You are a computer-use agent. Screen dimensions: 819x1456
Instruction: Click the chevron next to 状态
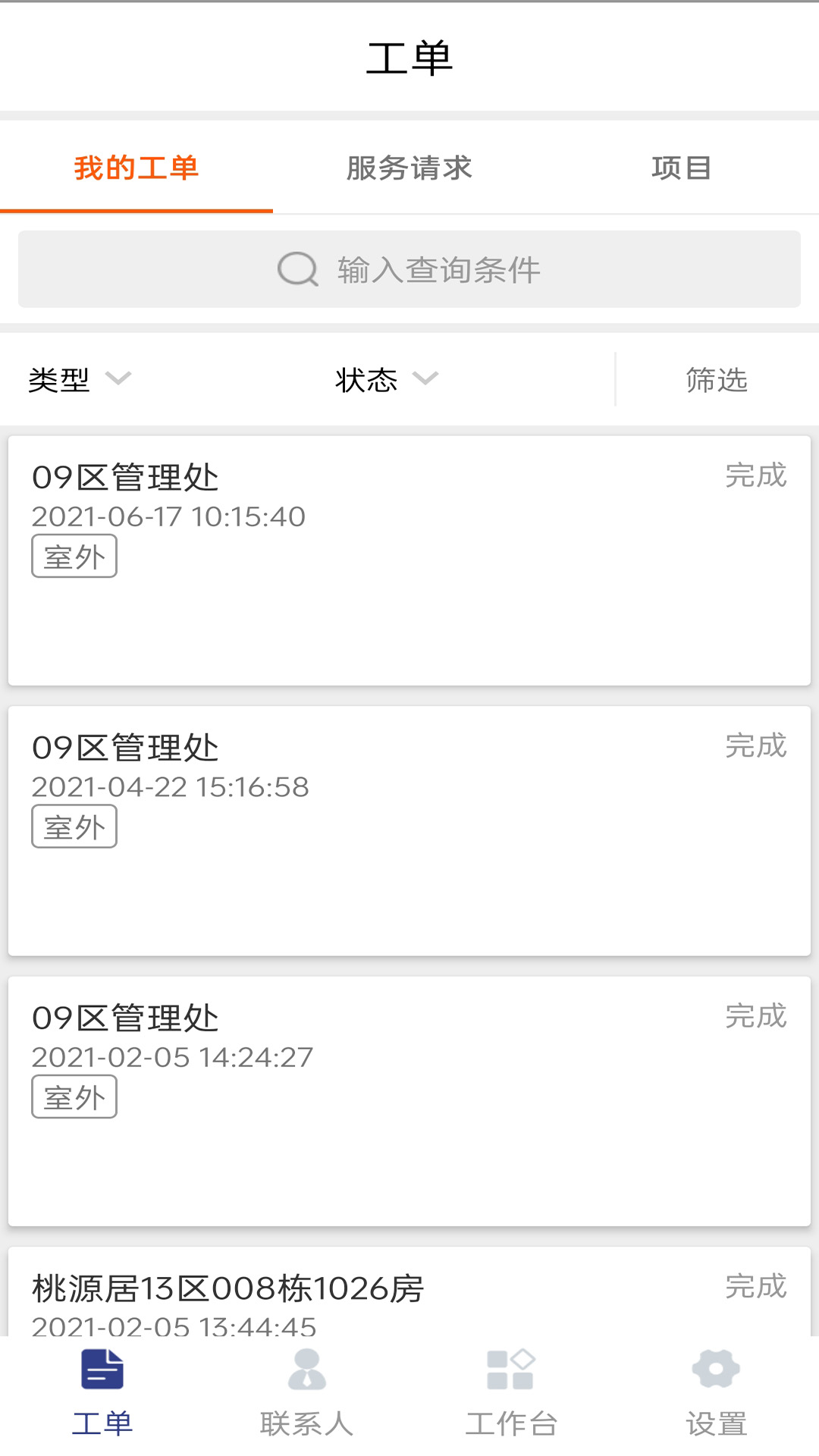point(427,379)
